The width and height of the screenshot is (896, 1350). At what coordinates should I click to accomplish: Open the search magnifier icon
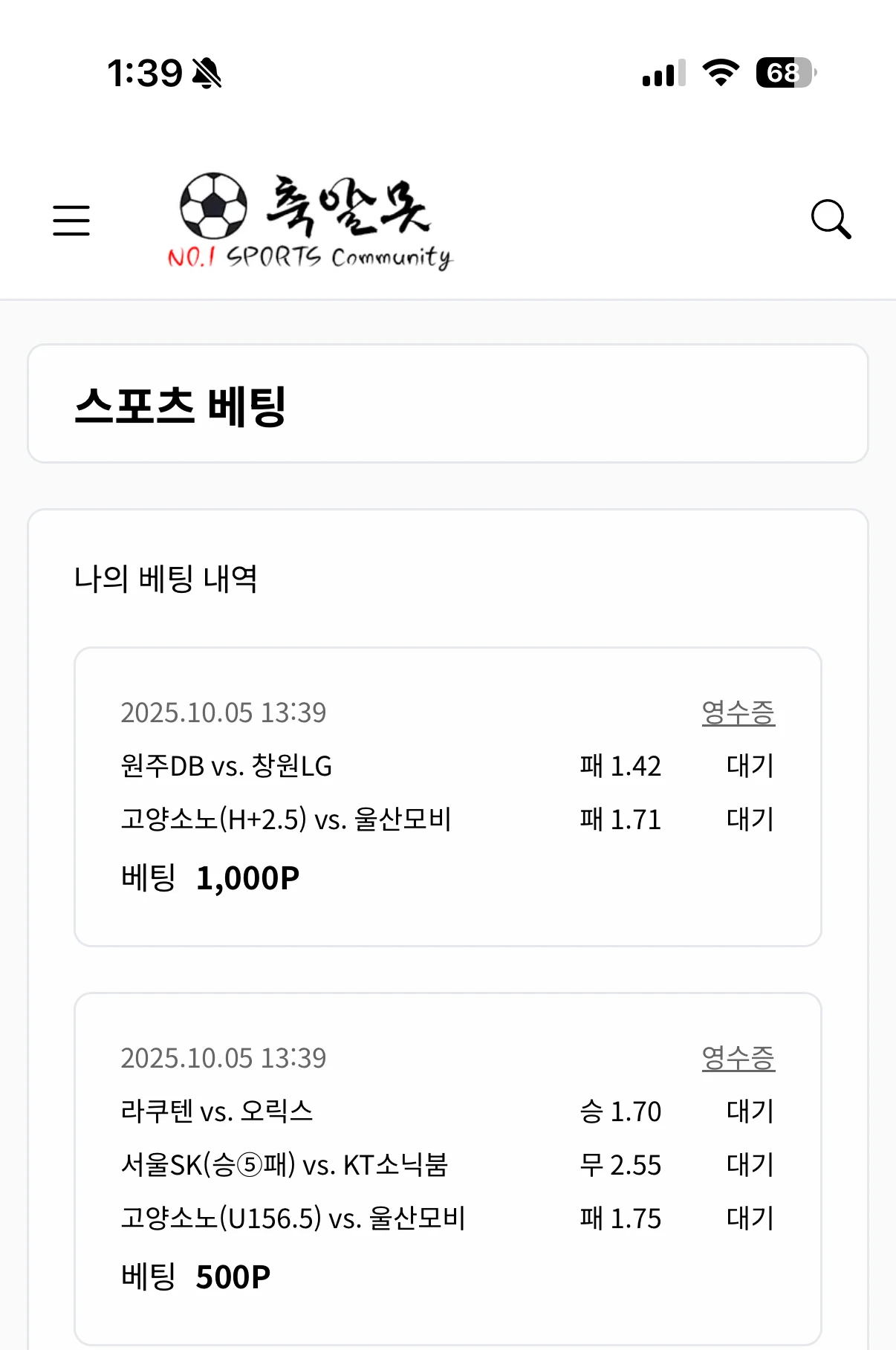(830, 219)
